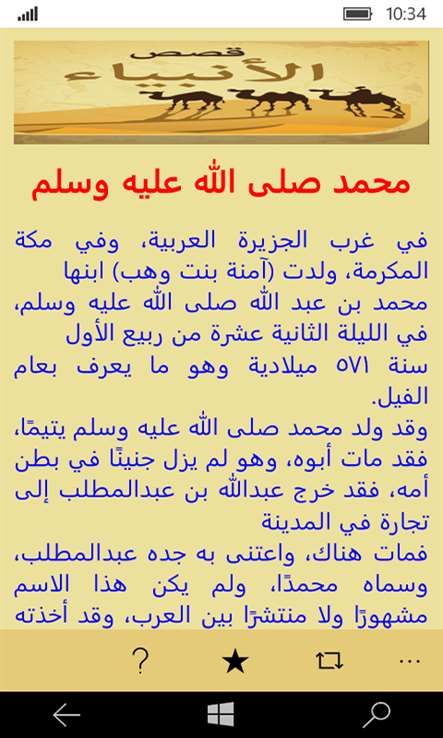443x738 pixels.
Task: Open the help question mark icon
Action: click(141, 661)
